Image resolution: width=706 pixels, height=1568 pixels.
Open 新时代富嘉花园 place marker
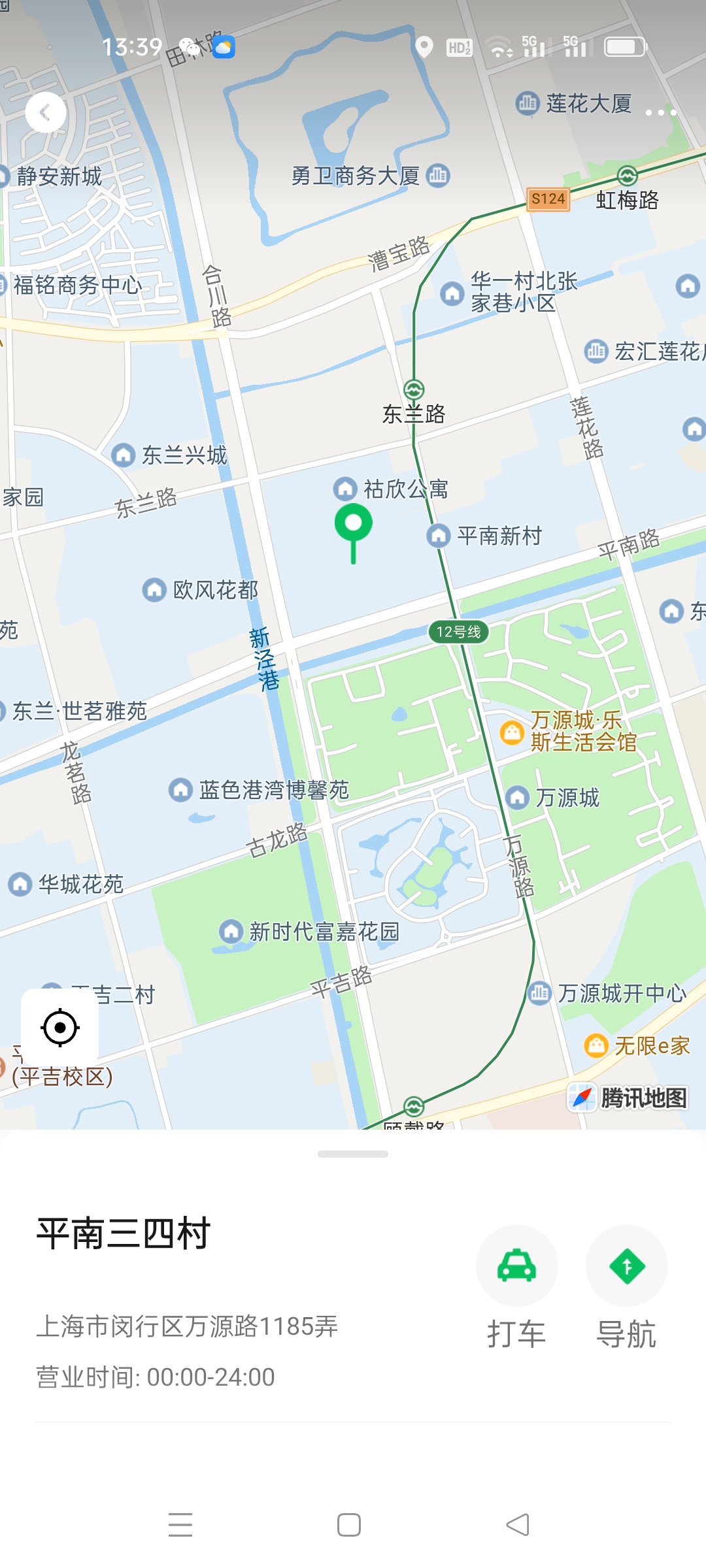pyautogui.click(x=231, y=931)
